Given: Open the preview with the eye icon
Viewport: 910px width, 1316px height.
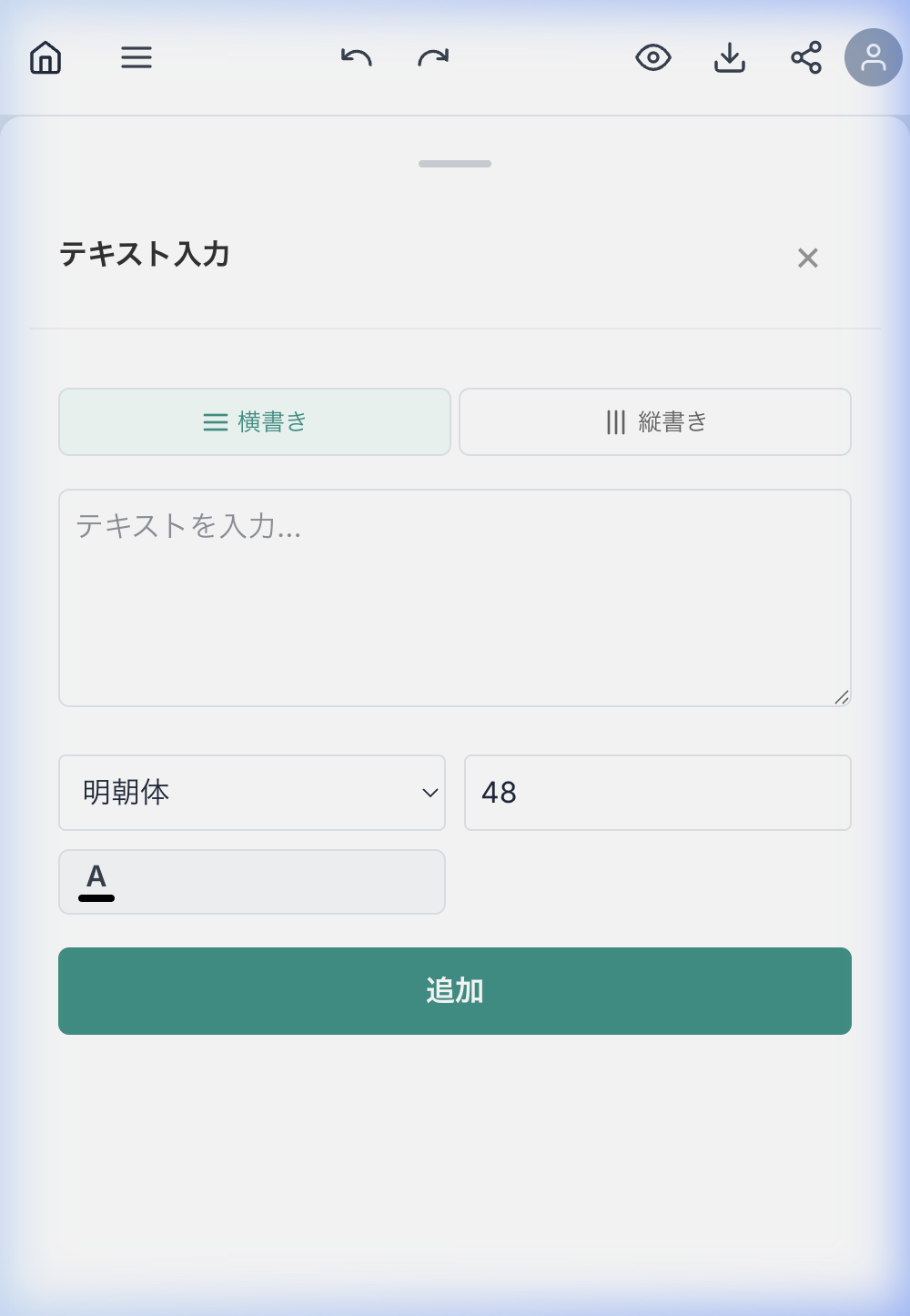Looking at the screenshot, I should click(653, 57).
